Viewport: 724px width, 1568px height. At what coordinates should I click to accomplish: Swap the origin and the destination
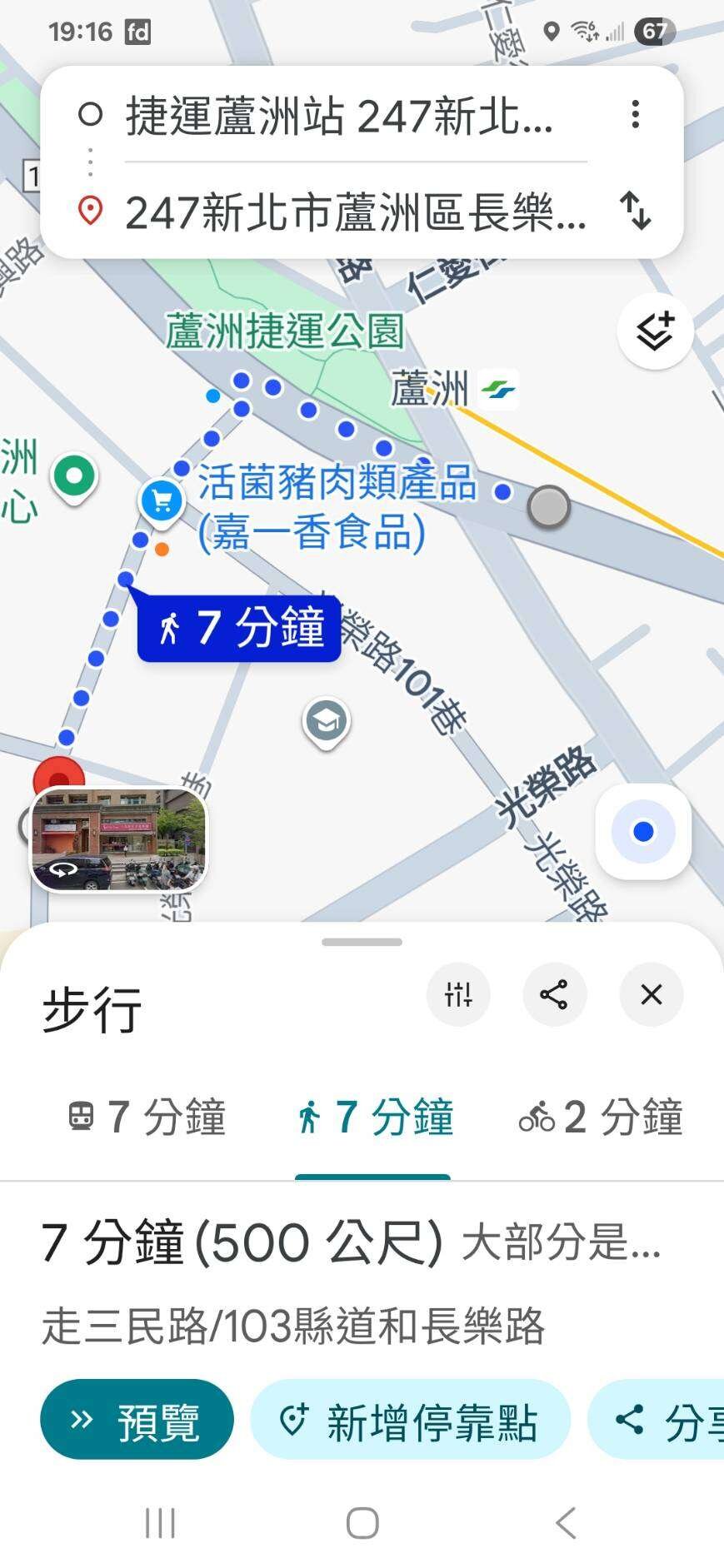coord(636,211)
